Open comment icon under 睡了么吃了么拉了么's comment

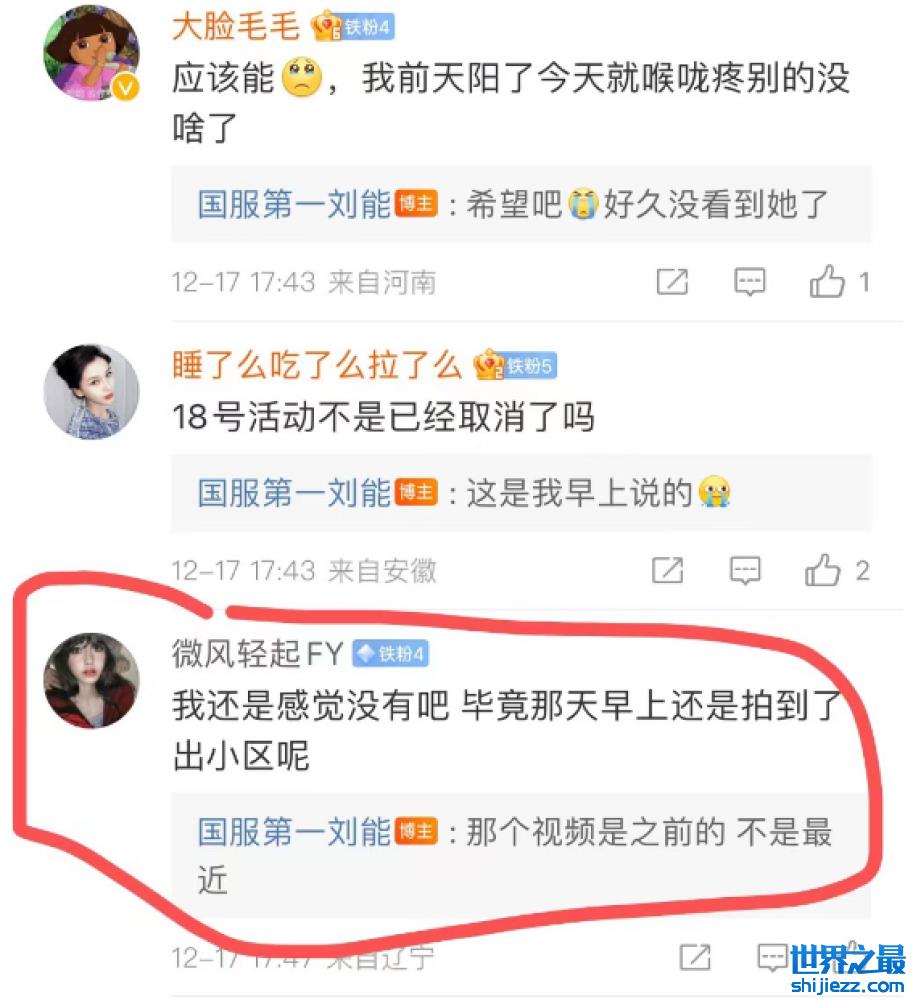tap(745, 571)
